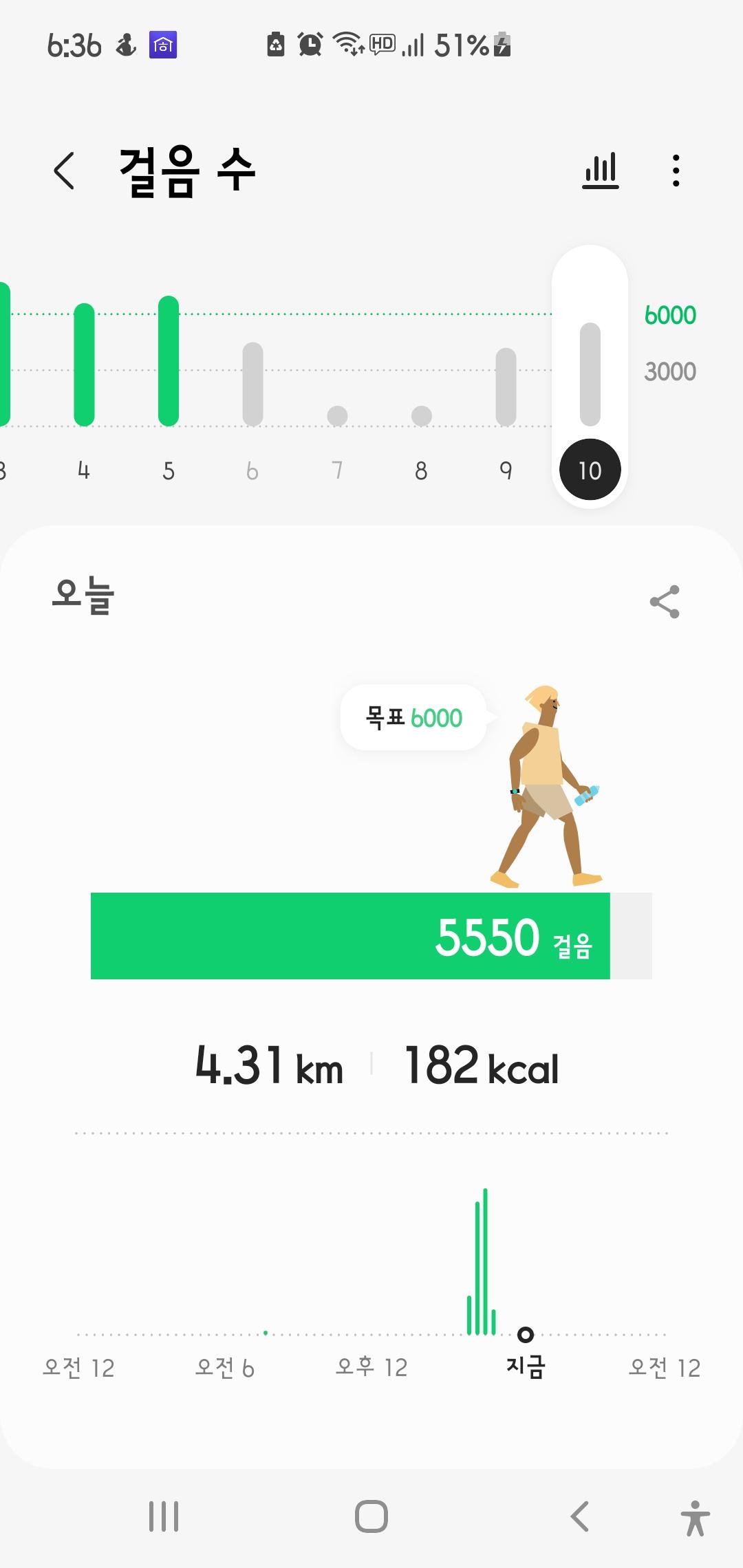Open the accessibility shortcut button
Screen dimensions: 743x1568
(x=695, y=1518)
